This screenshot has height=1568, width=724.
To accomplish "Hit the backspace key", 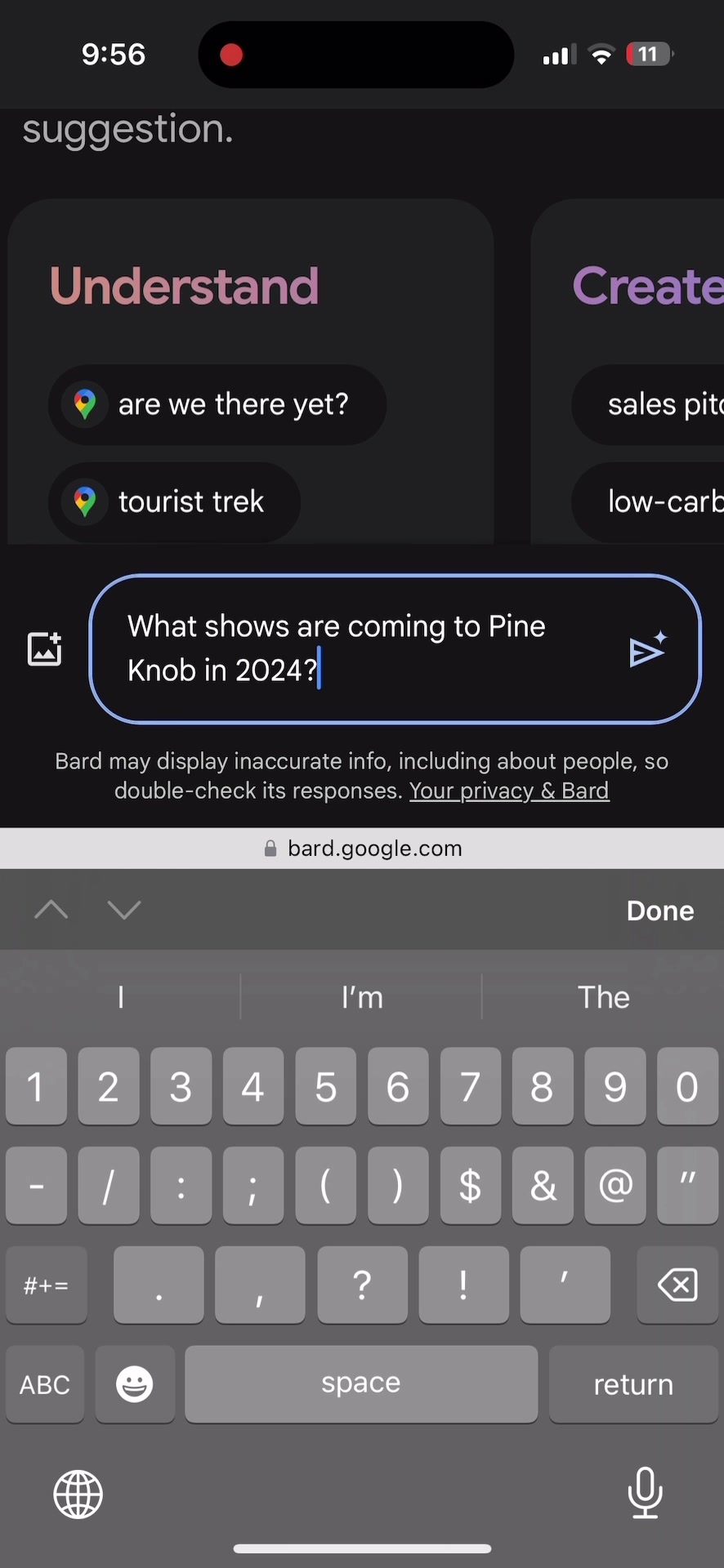I will coord(677,1285).
